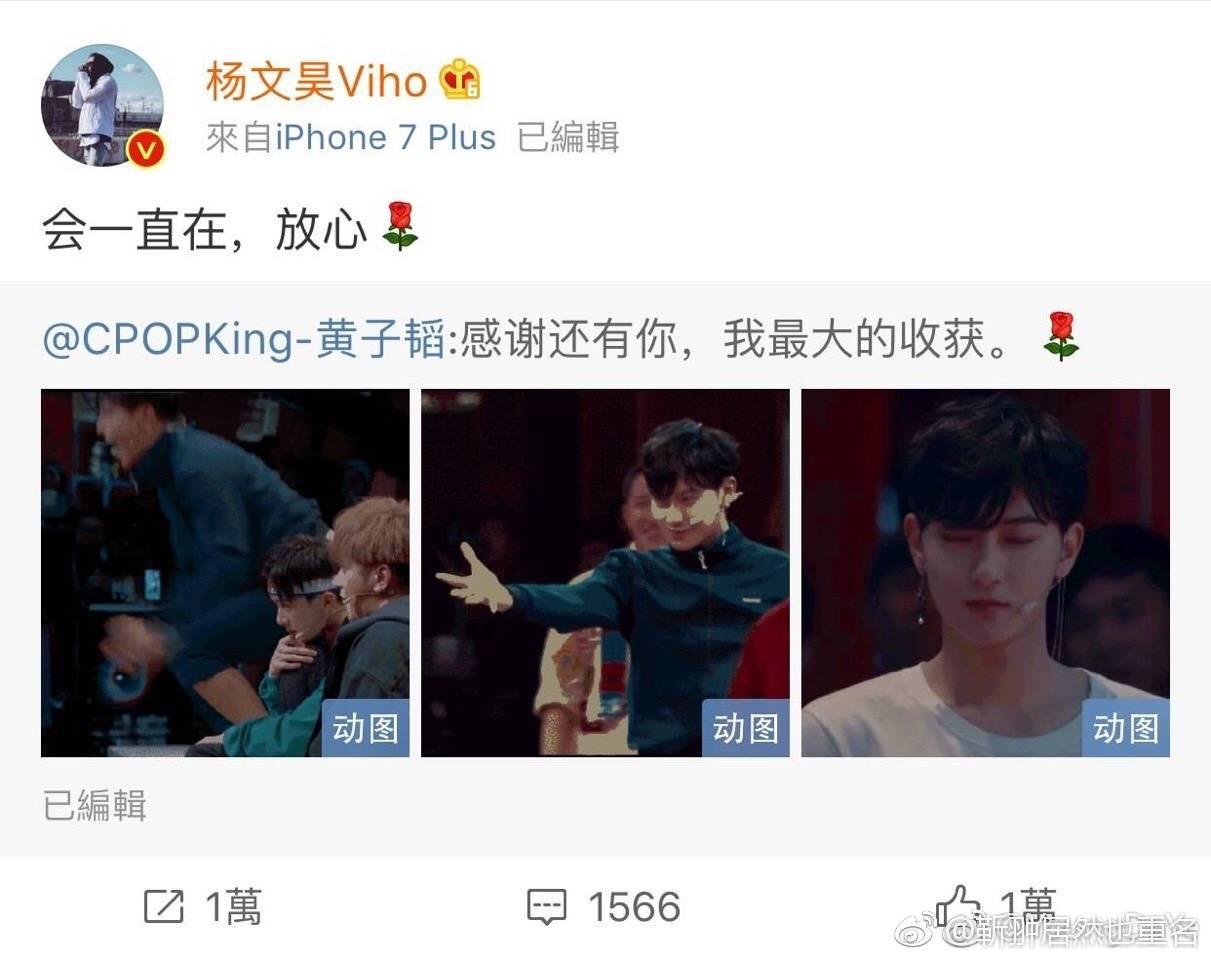
Task: Open 杨文昊Viho's profile avatar
Action: pyautogui.click(x=101, y=105)
